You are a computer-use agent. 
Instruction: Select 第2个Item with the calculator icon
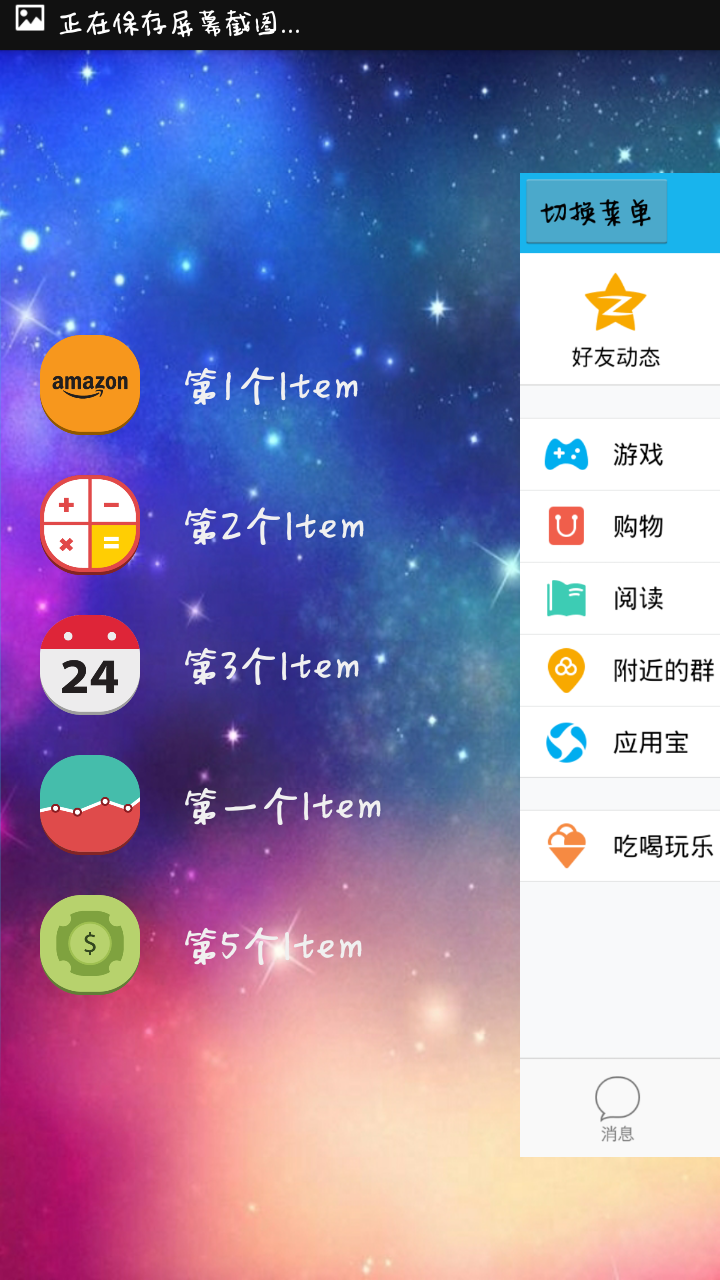point(200,525)
